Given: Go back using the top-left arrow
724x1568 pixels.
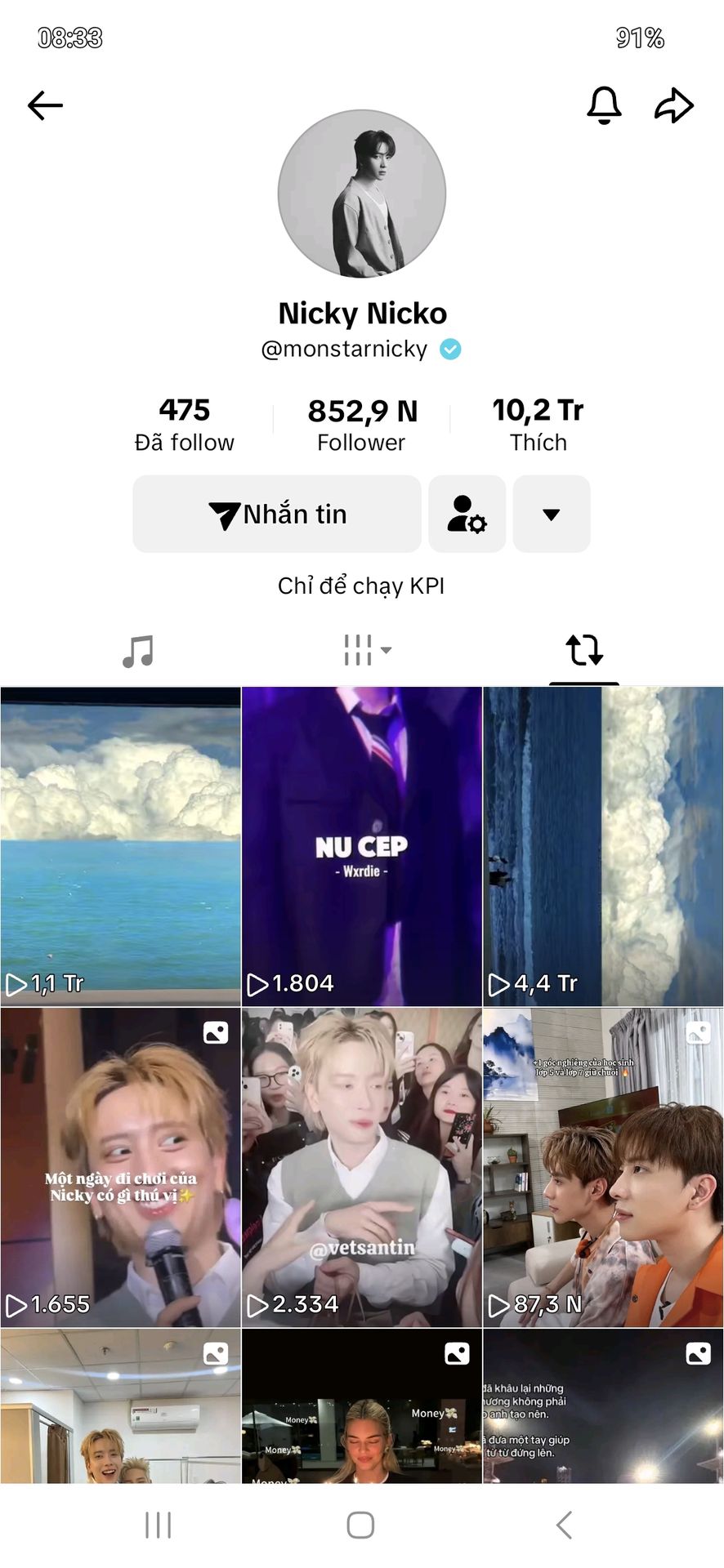Looking at the screenshot, I should click(x=45, y=105).
